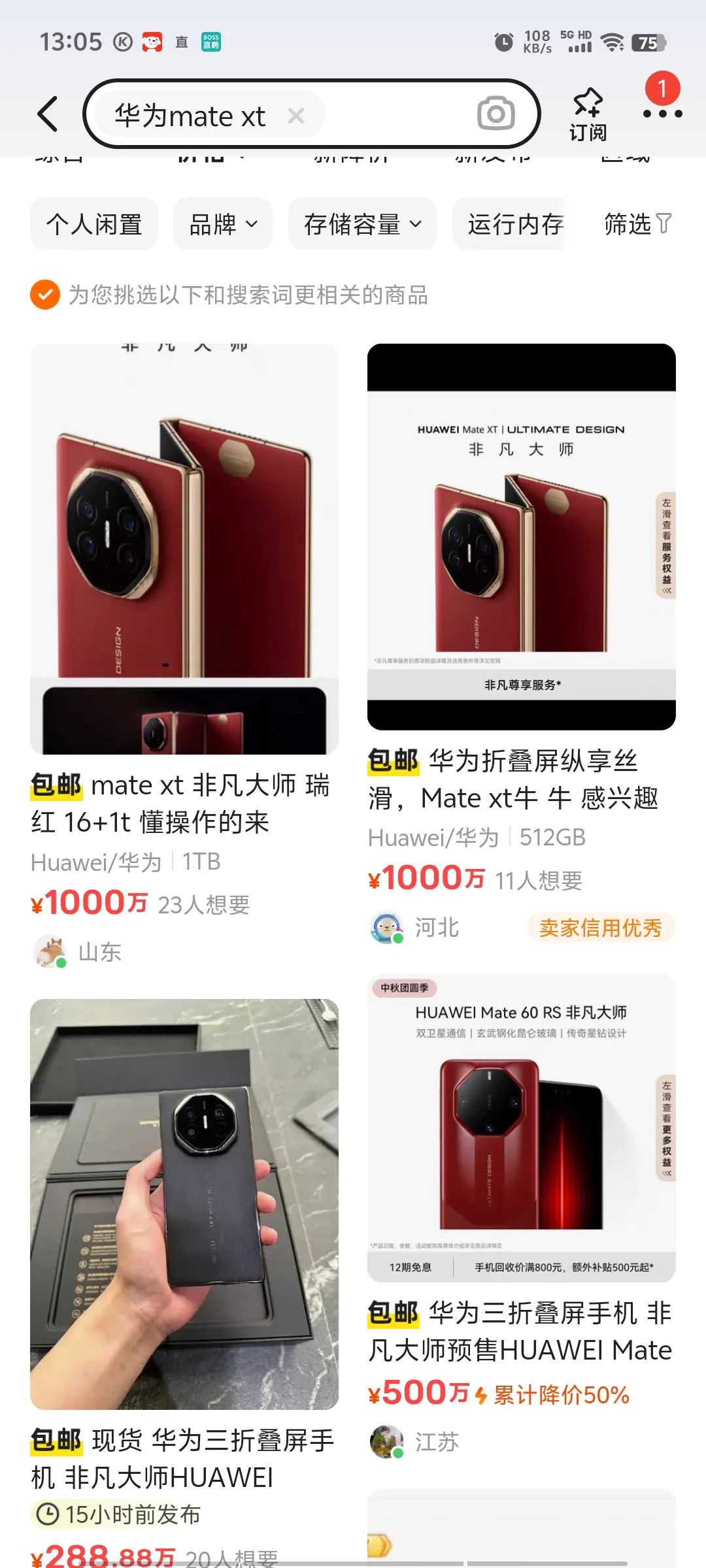706x1568 pixels.
Task: Open the three-dot overflow menu
Action: click(x=662, y=114)
